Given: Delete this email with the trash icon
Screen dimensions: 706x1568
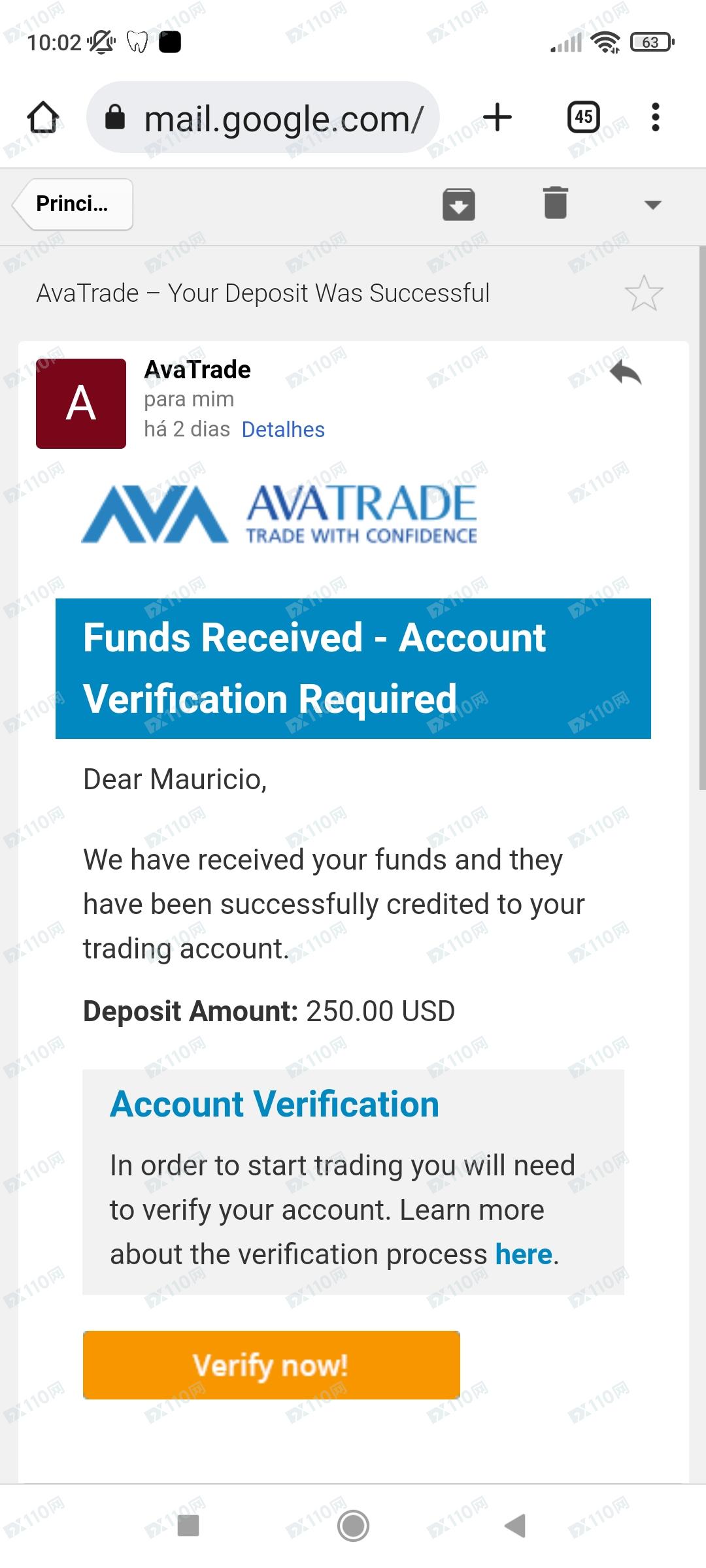Looking at the screenshot, I should pos(556,203).
